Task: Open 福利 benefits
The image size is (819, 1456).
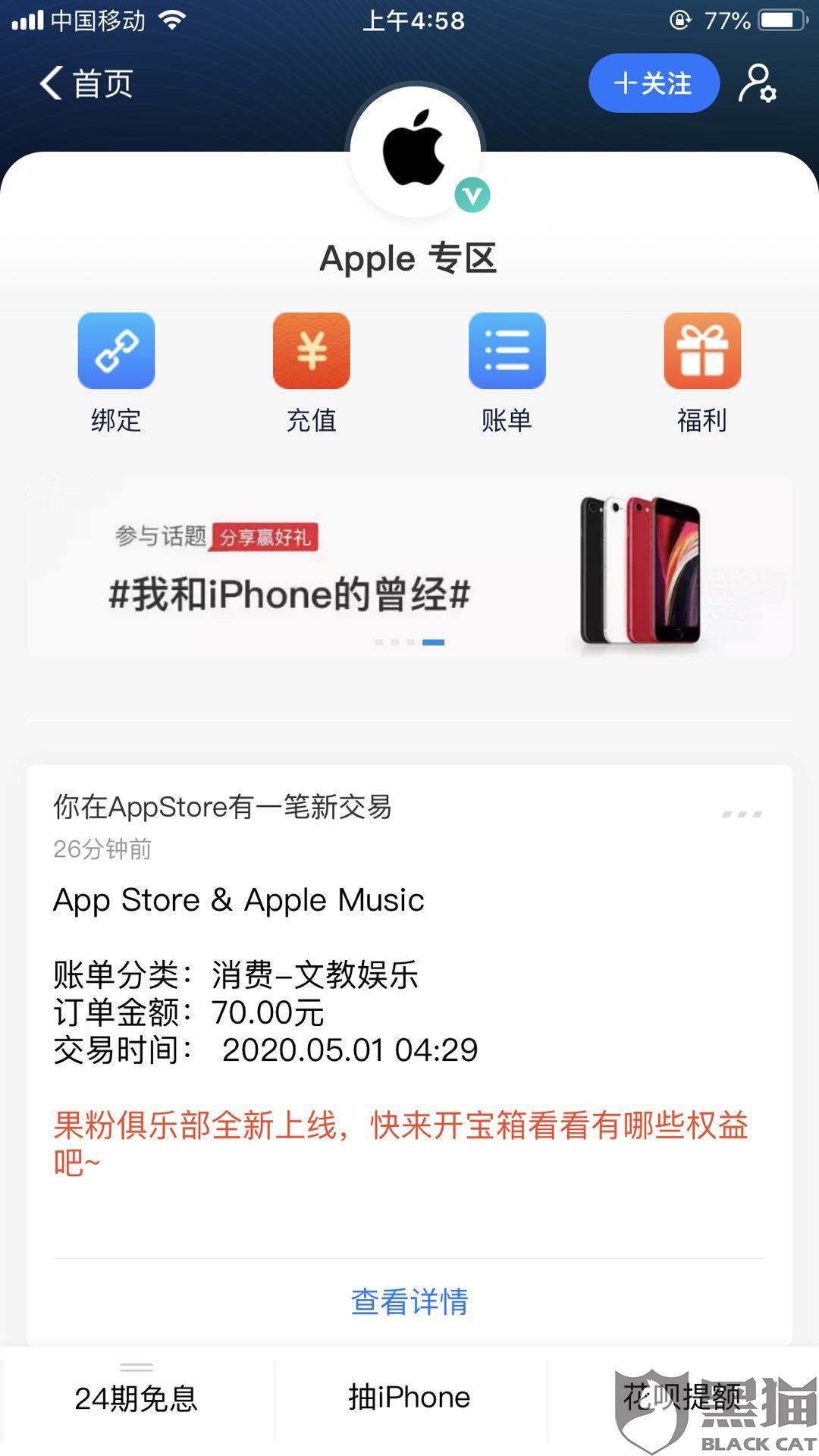Action: click(702, 373)
